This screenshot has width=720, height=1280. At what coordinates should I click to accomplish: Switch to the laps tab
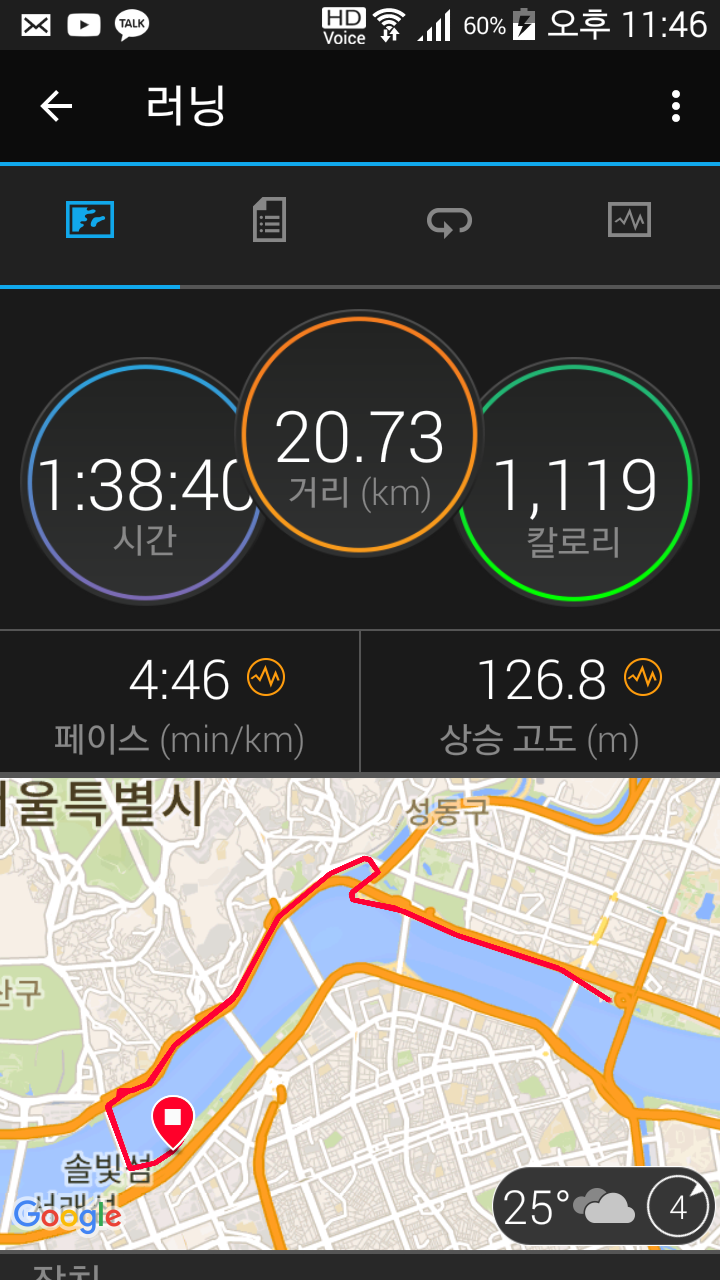[449, 220]
